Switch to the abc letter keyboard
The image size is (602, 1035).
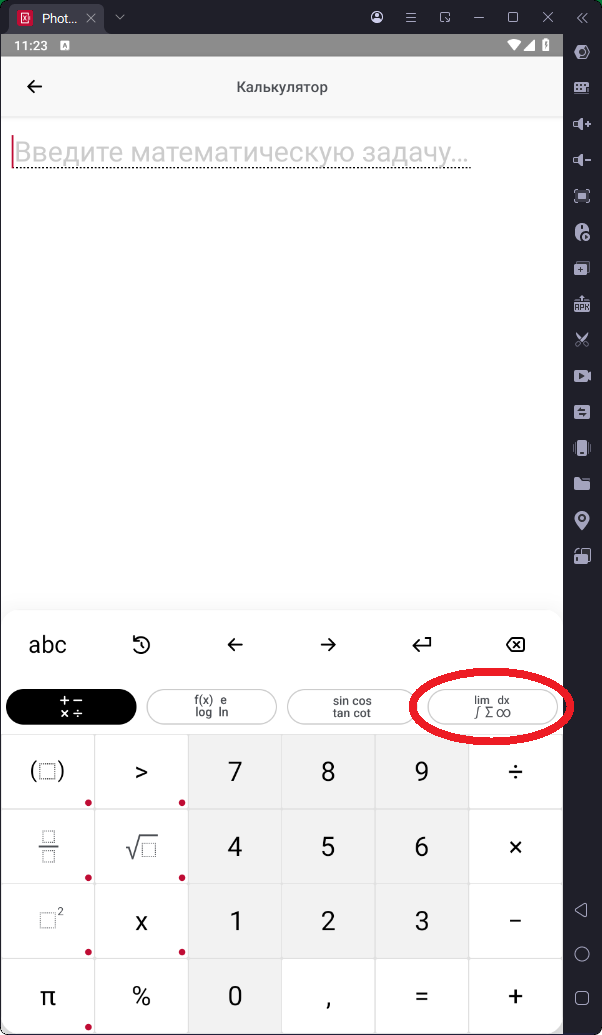coord(48,645)
